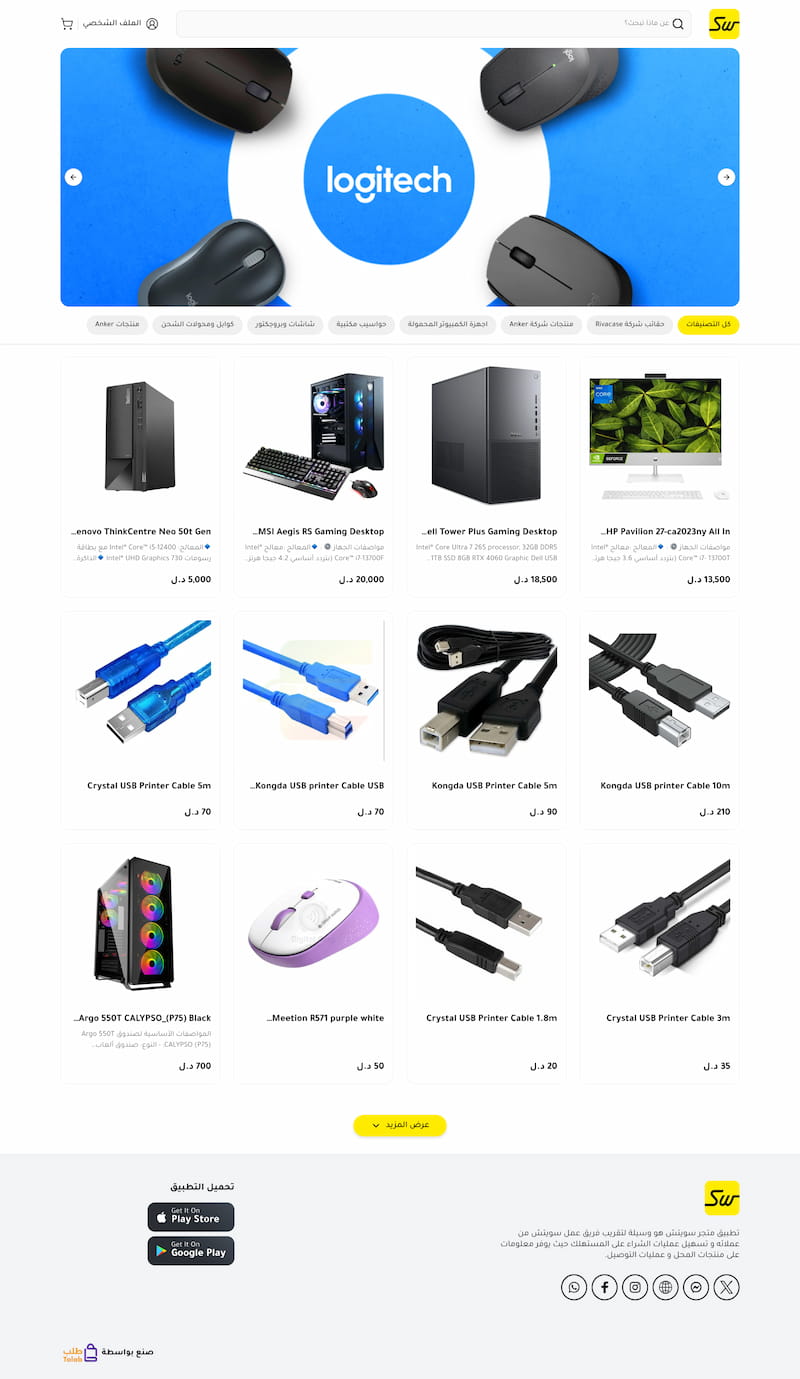
Task: Filter by شاشات وبروجكتور category
Action: [x=285, y=324]
